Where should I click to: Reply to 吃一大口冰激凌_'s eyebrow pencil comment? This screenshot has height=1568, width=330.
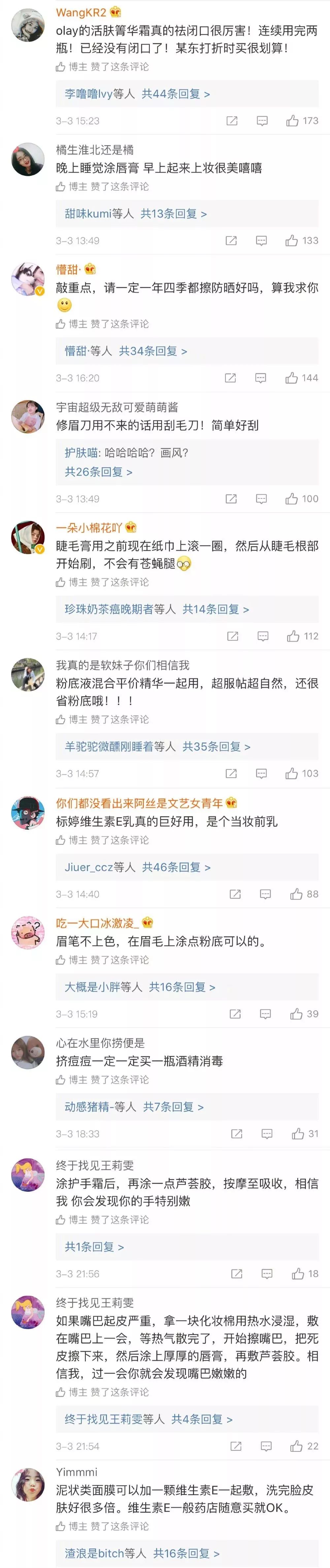point(265,1013)
